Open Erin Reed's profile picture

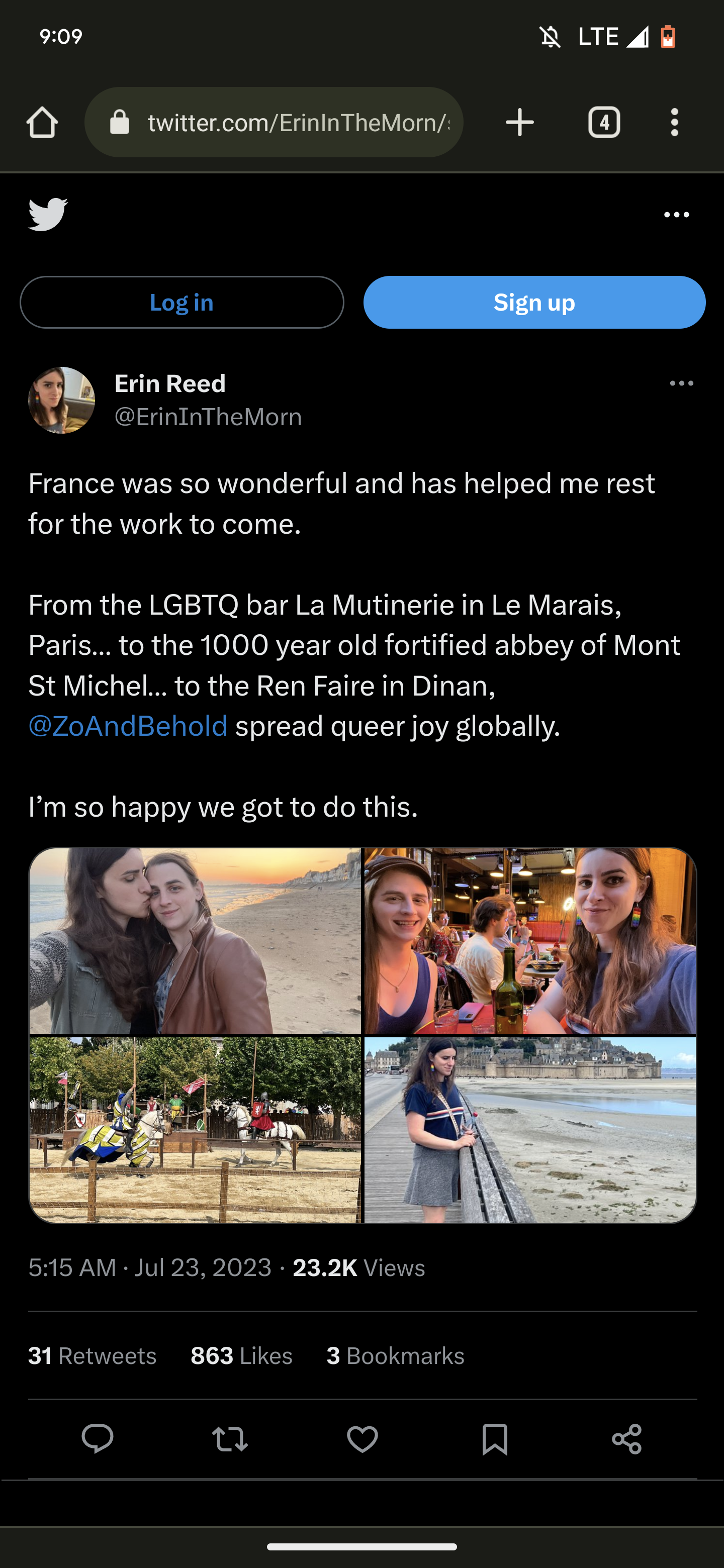(x=61, y=400)
